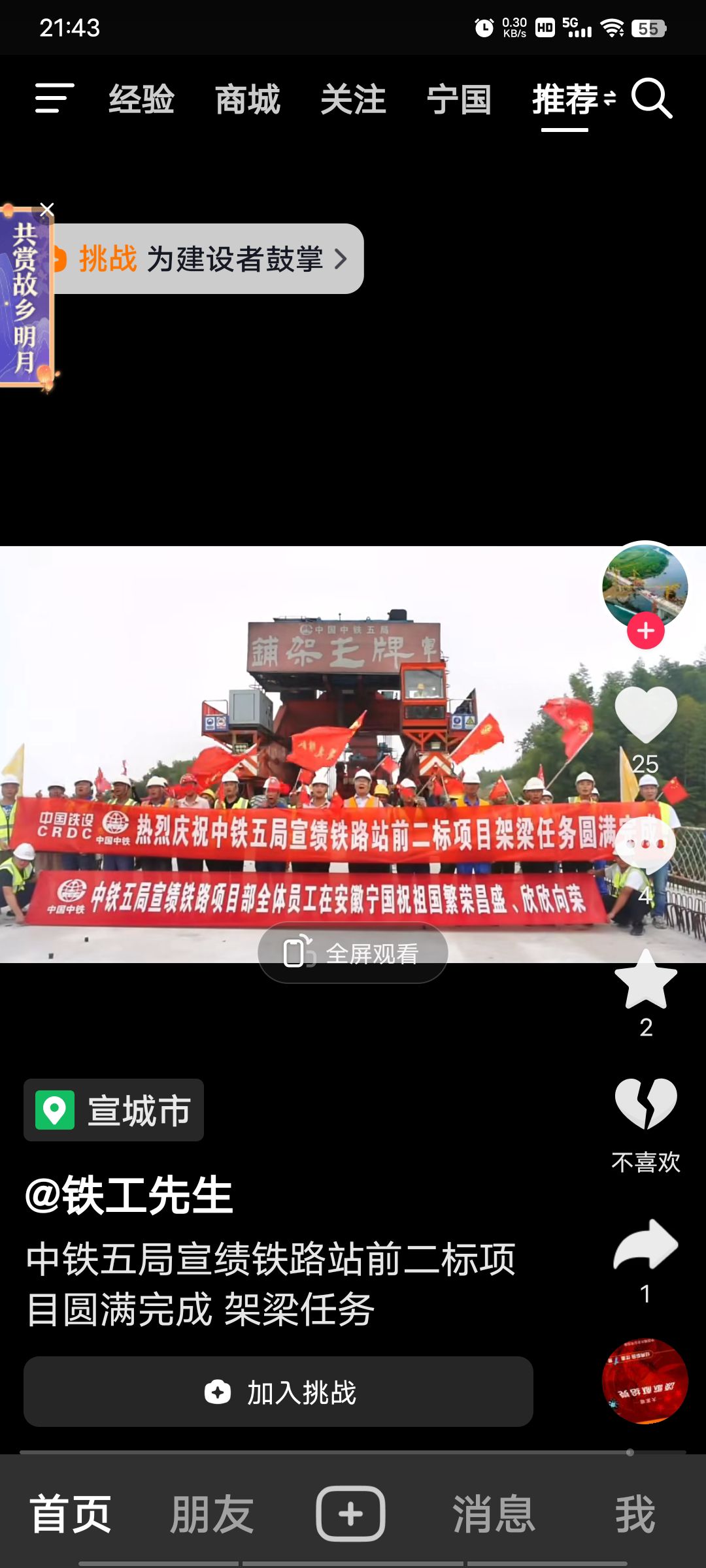Open the profile of @铁工先生

129,1195
